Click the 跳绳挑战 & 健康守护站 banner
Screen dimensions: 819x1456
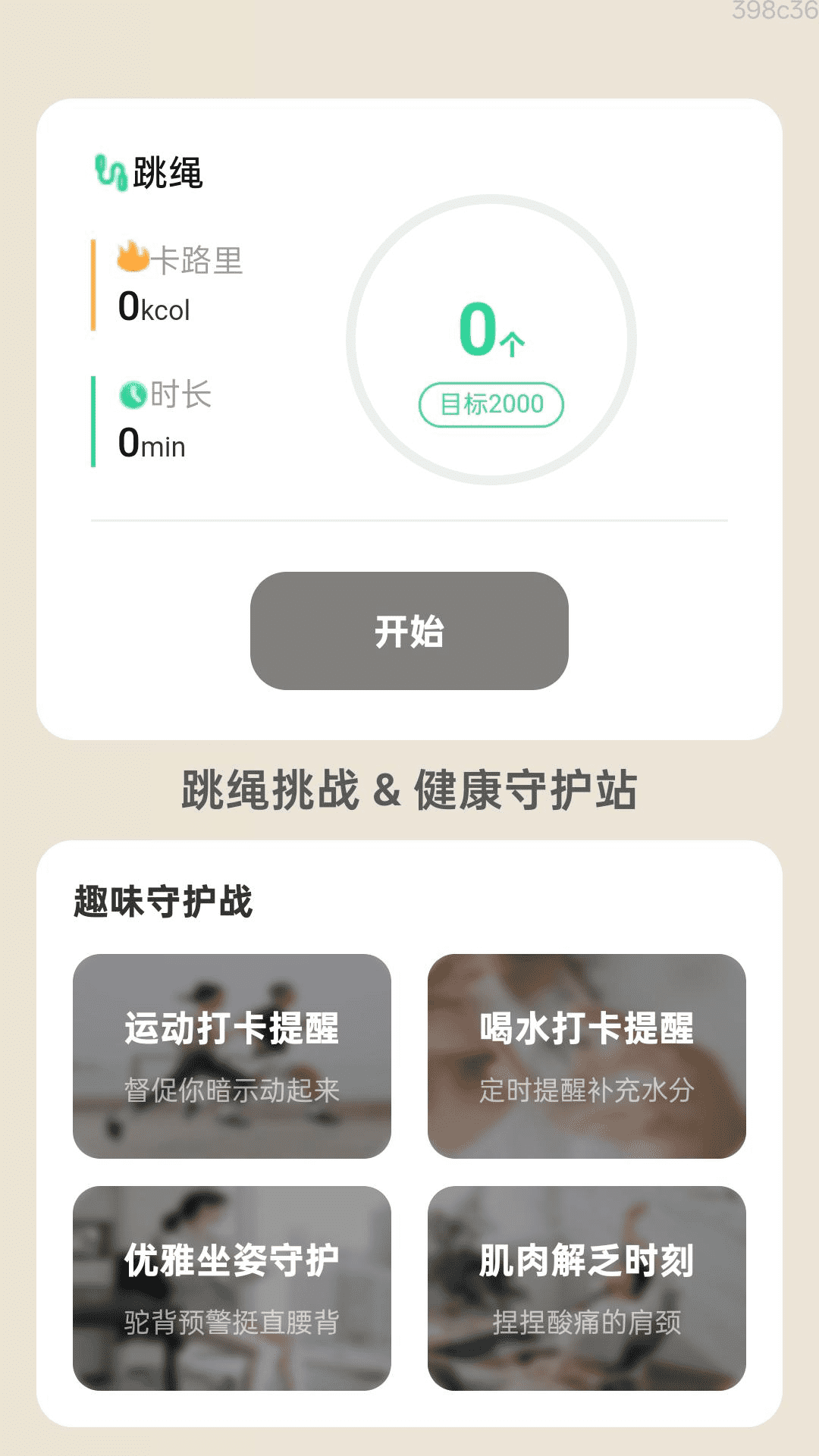tap(409, 789)
